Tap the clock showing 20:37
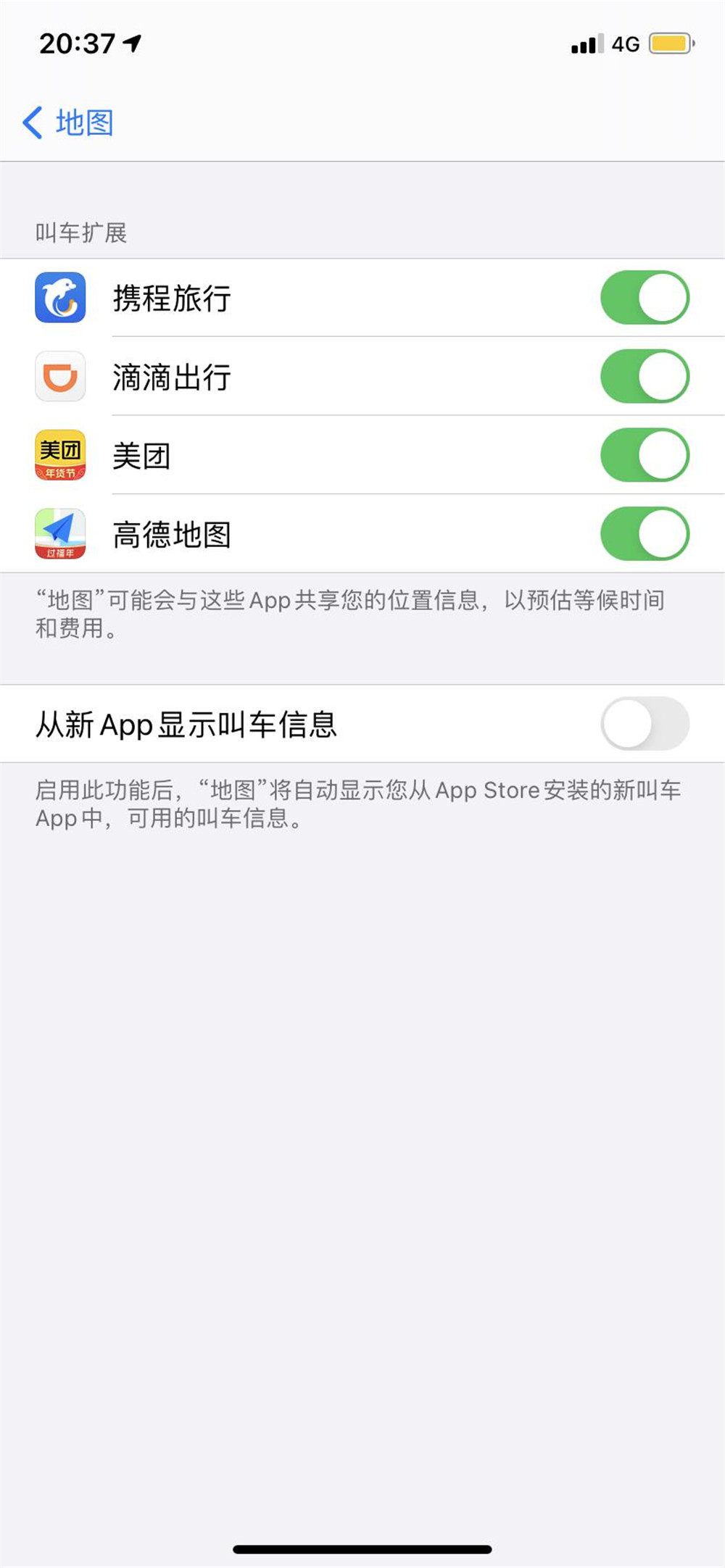This screenshot has width=725, height=1568. pos(72,45)
